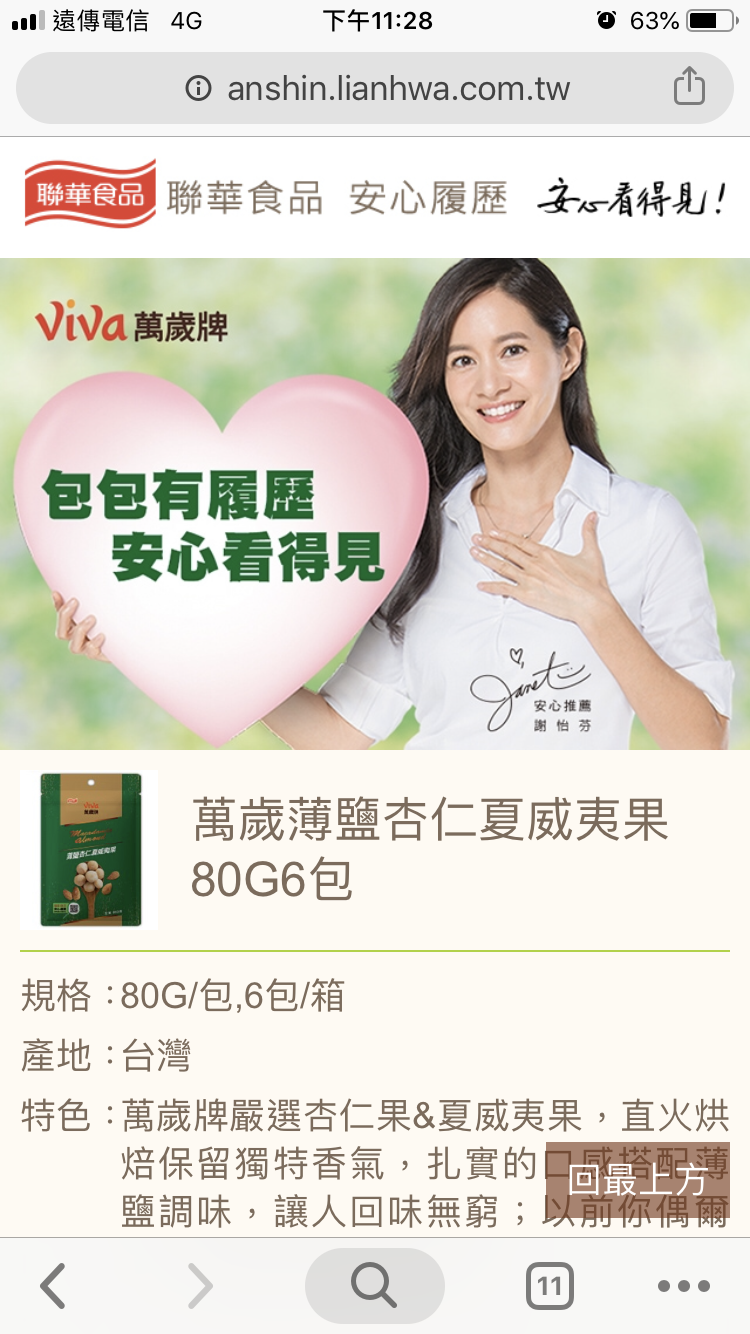The image size is (750, 1334).
Task: Tap the 回最上方 back-to-top button
Action: point(638,1180)
